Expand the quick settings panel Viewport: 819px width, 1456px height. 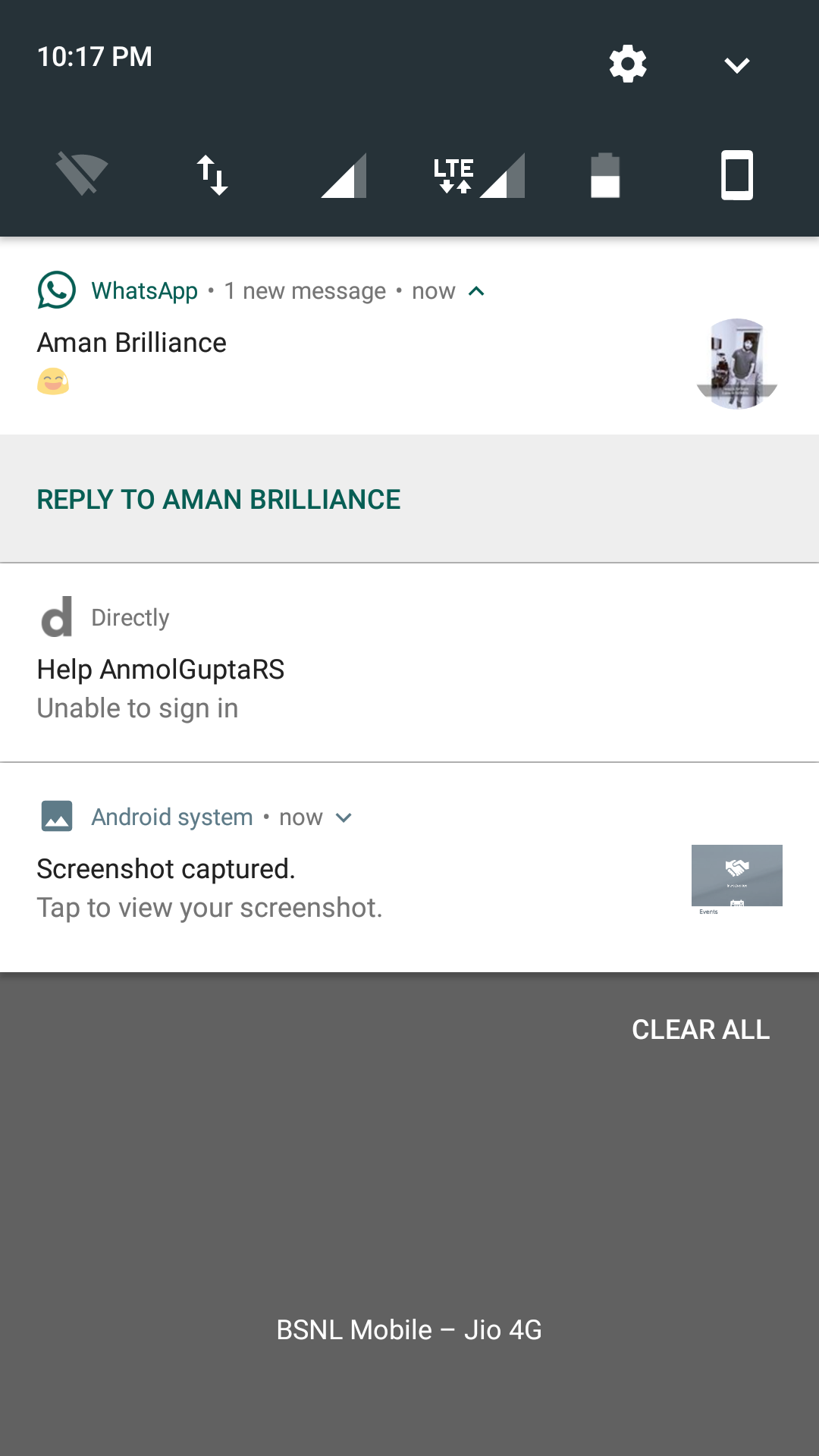[736, 65]
